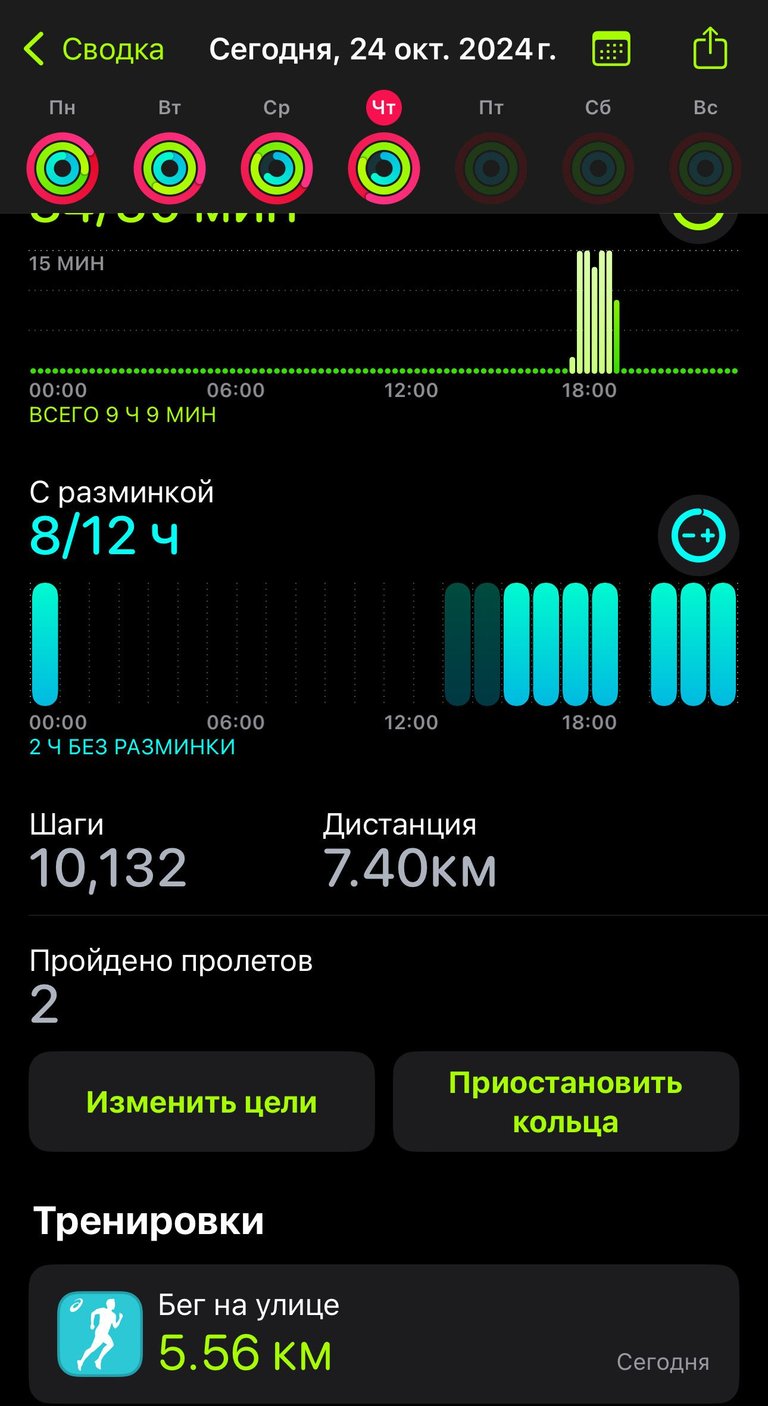This screenshot has height=1406, width=768.
Task: Select Tuesday (Вт) activity rings
Action: pos(169,168)
